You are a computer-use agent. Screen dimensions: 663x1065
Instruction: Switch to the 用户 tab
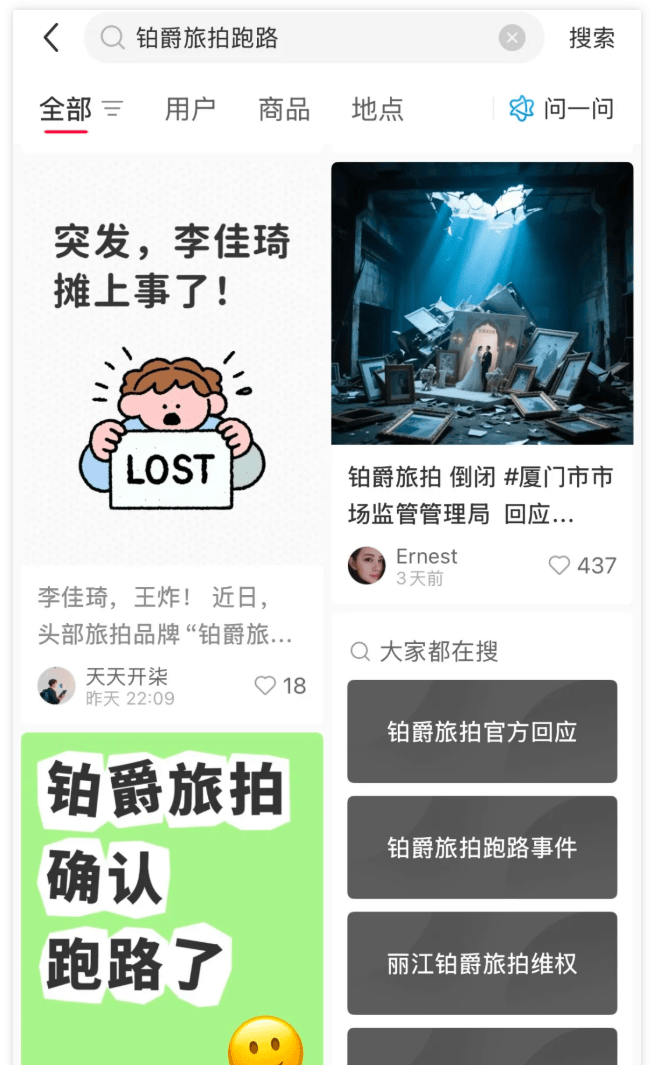click(190, 109)
